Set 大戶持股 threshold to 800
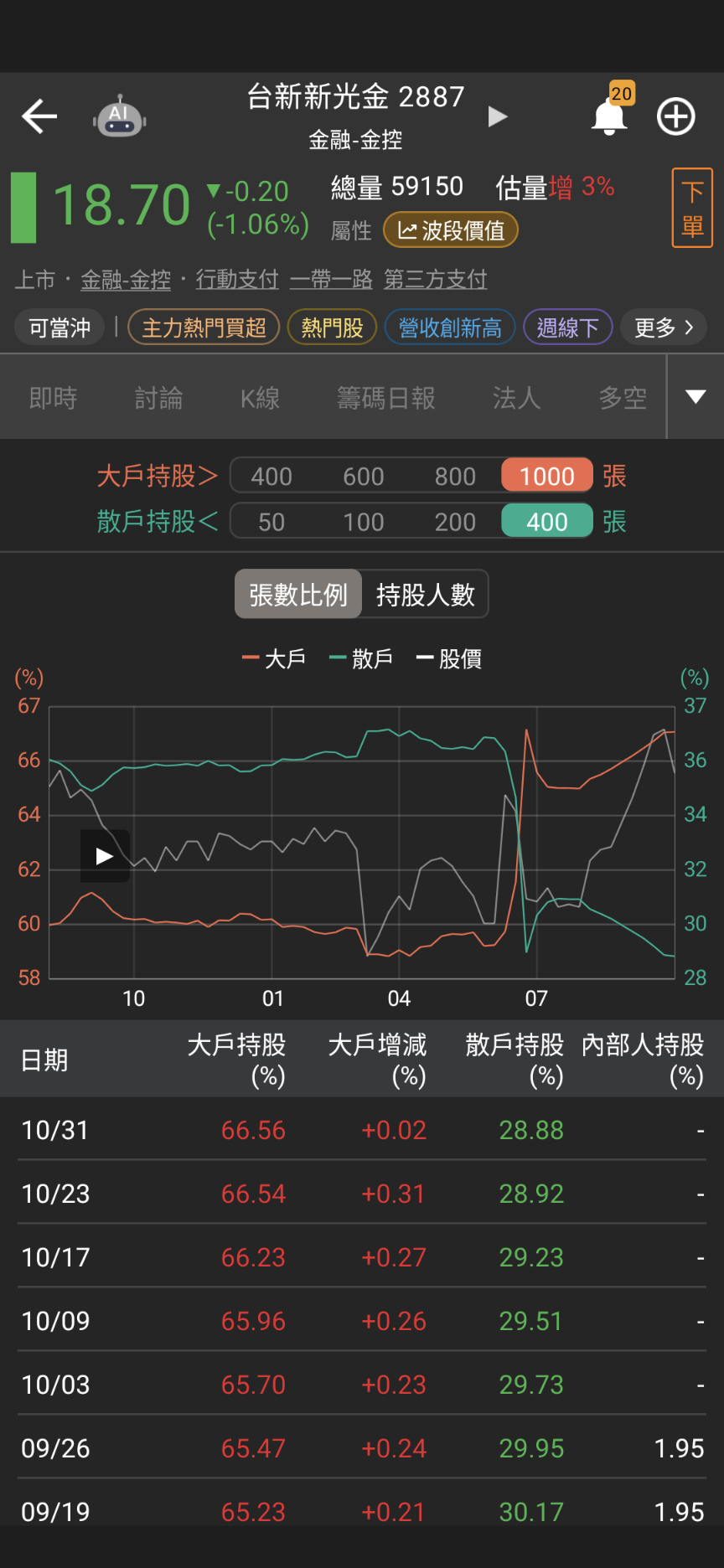The width and height of the screenshot is (724, 1568). coord(455,477)
